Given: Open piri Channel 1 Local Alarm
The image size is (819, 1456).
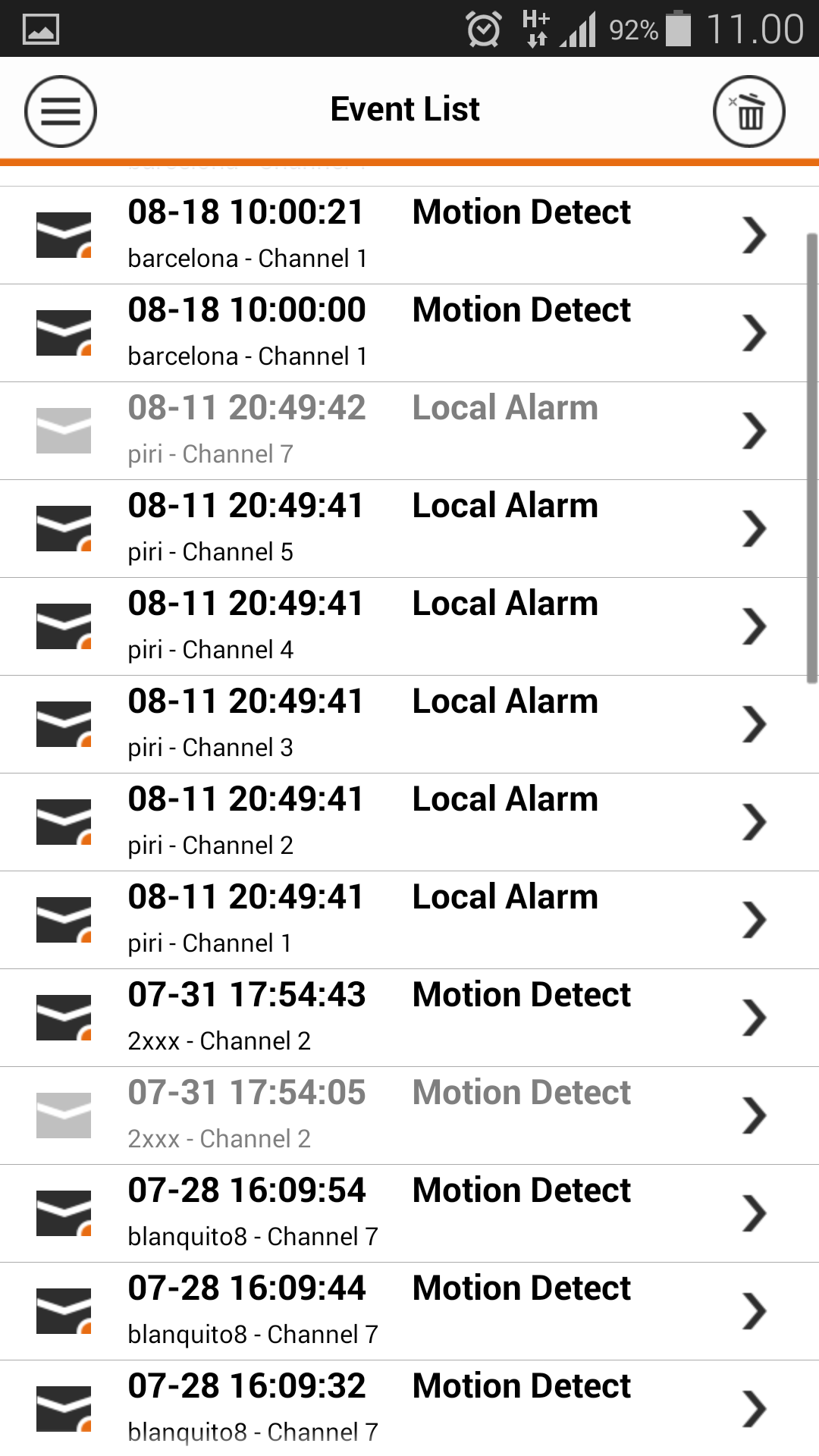Looking at the screenshot, I should [x=409, y=920].
